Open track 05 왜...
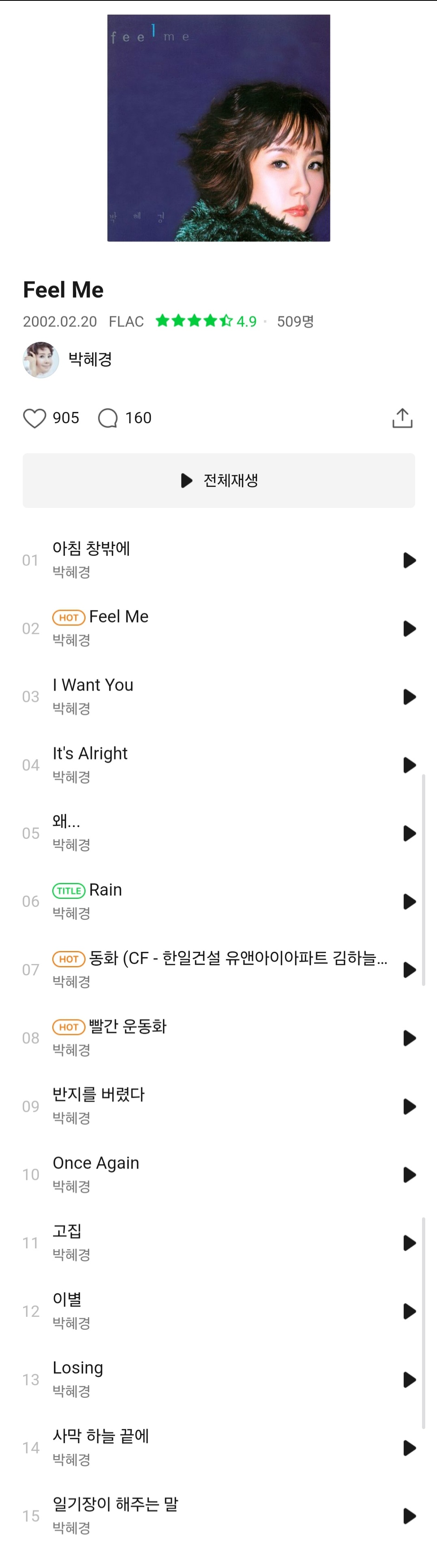This screenshot has height=1568, width=437. pyautogui.click(x=66, y=822)
